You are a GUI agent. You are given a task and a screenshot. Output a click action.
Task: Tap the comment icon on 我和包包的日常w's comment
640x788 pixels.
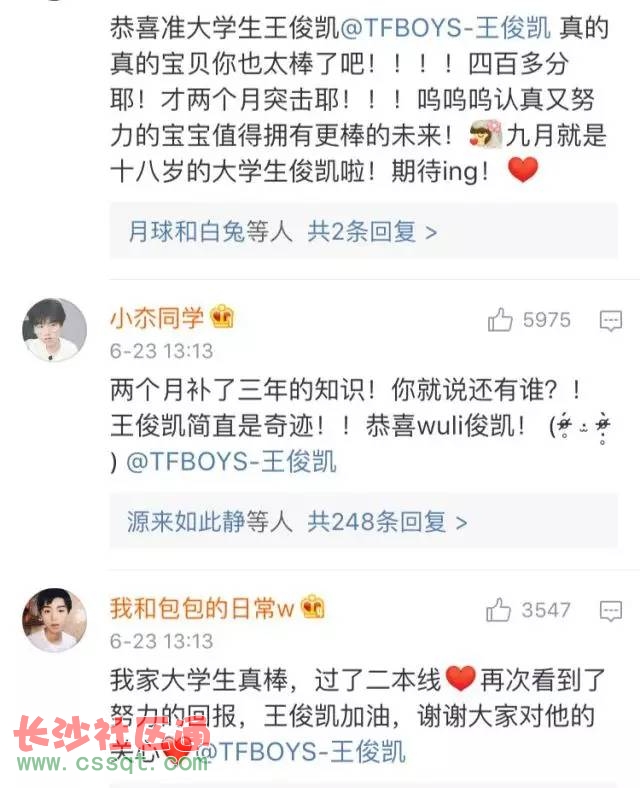[x=610, y=609]
